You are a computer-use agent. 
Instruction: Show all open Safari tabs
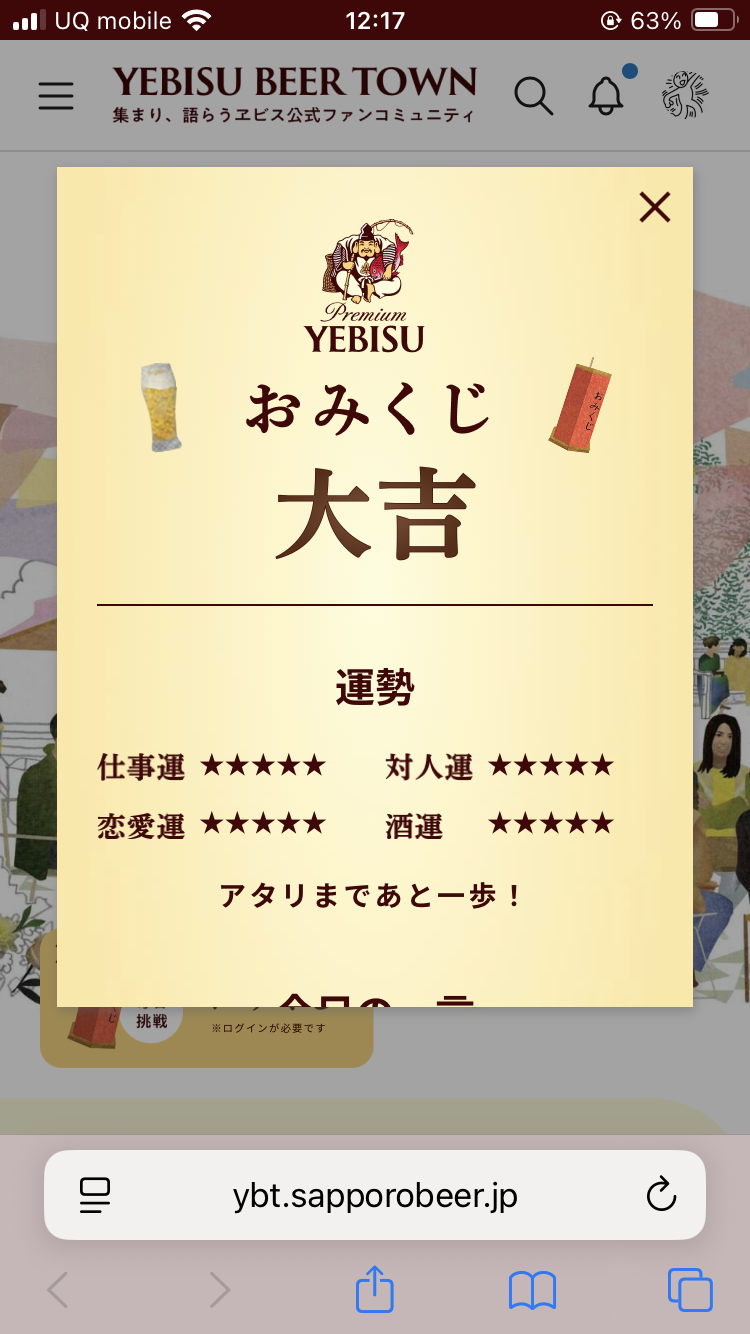[x=690, y=1290]
